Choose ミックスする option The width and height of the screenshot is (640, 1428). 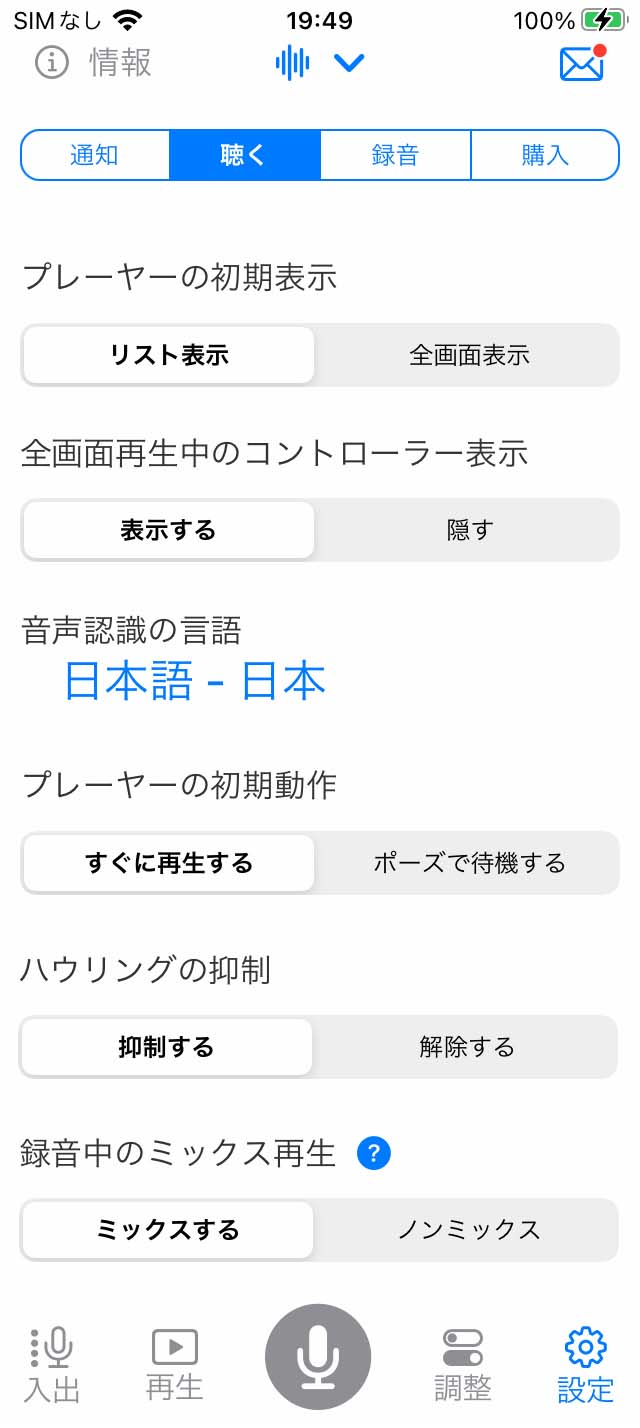pyautogui.click(x=168, y=1230)
